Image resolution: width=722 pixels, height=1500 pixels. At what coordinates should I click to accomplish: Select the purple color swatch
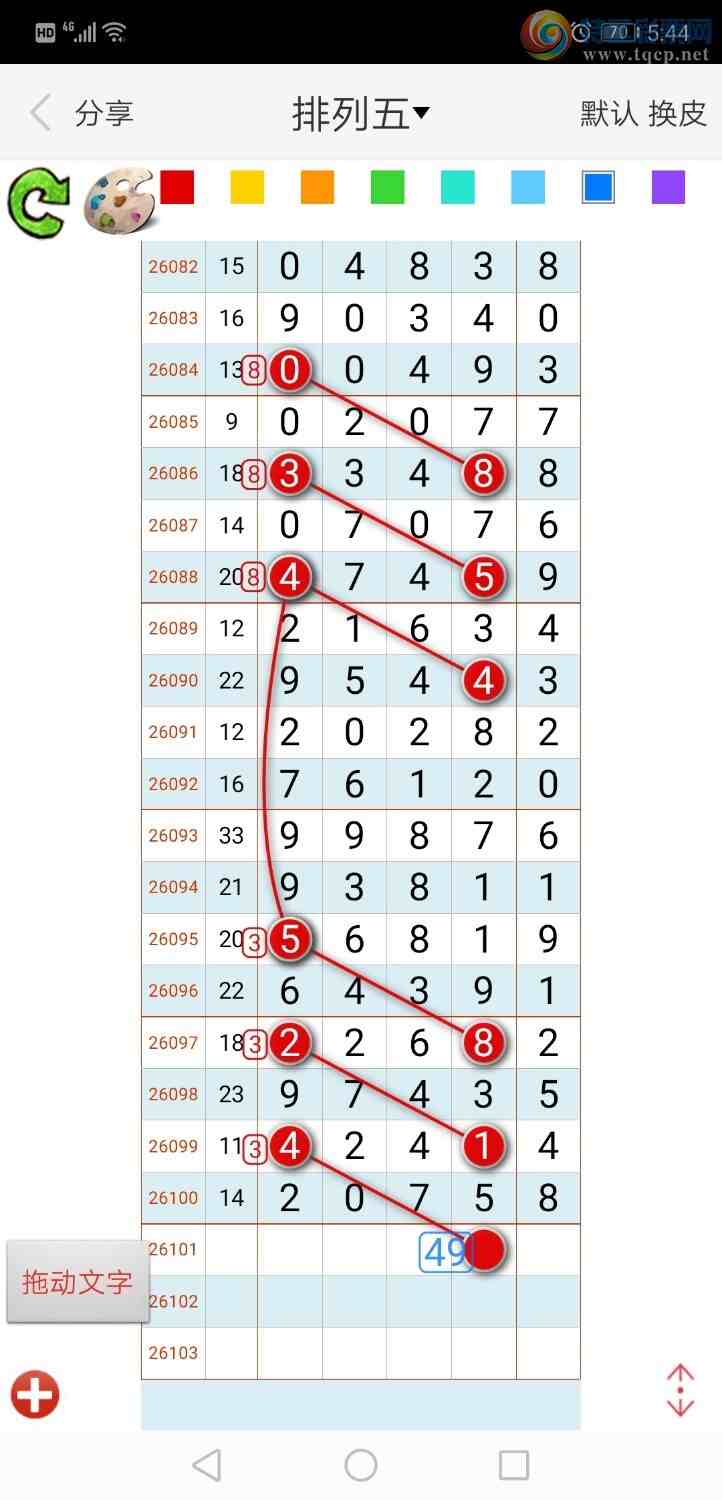(x=667, y=188)
